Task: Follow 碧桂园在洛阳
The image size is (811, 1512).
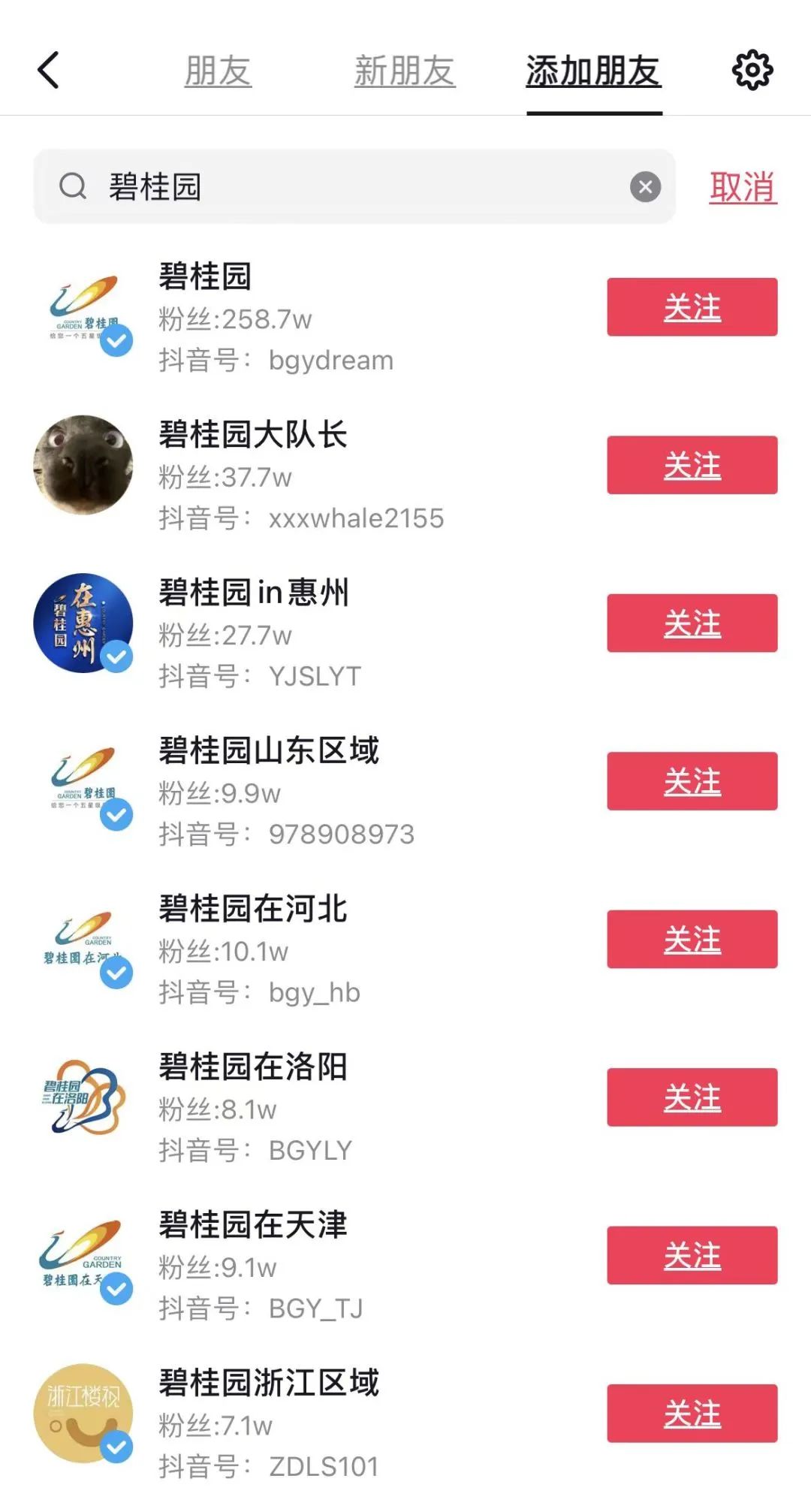Action: pyautogui.click(x=692, y=1097)
